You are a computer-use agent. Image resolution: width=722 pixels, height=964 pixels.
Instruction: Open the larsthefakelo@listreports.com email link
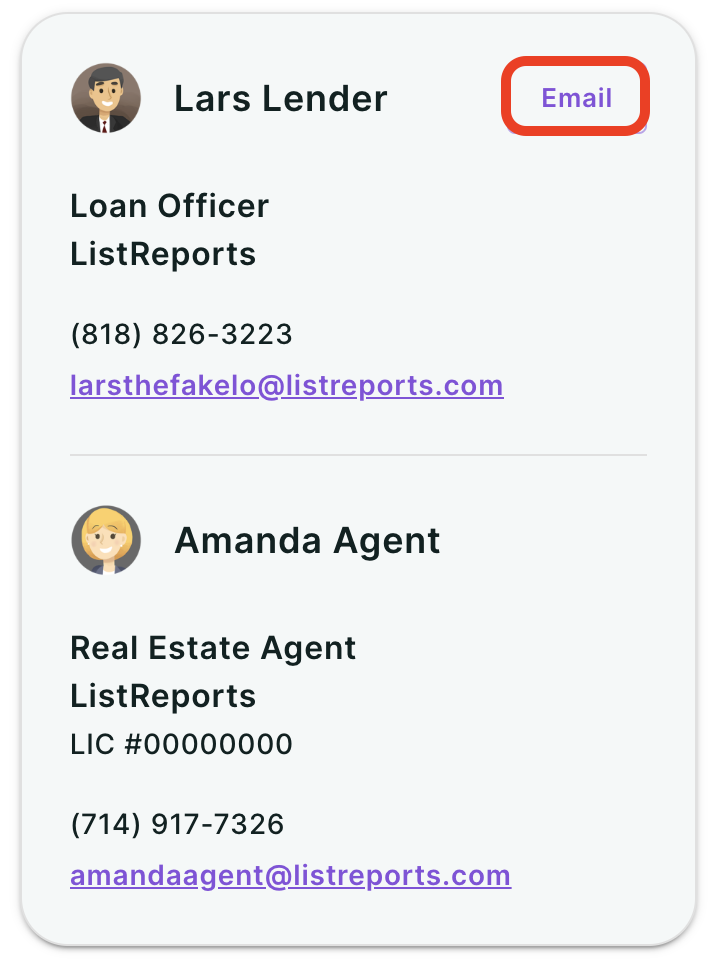287,386
